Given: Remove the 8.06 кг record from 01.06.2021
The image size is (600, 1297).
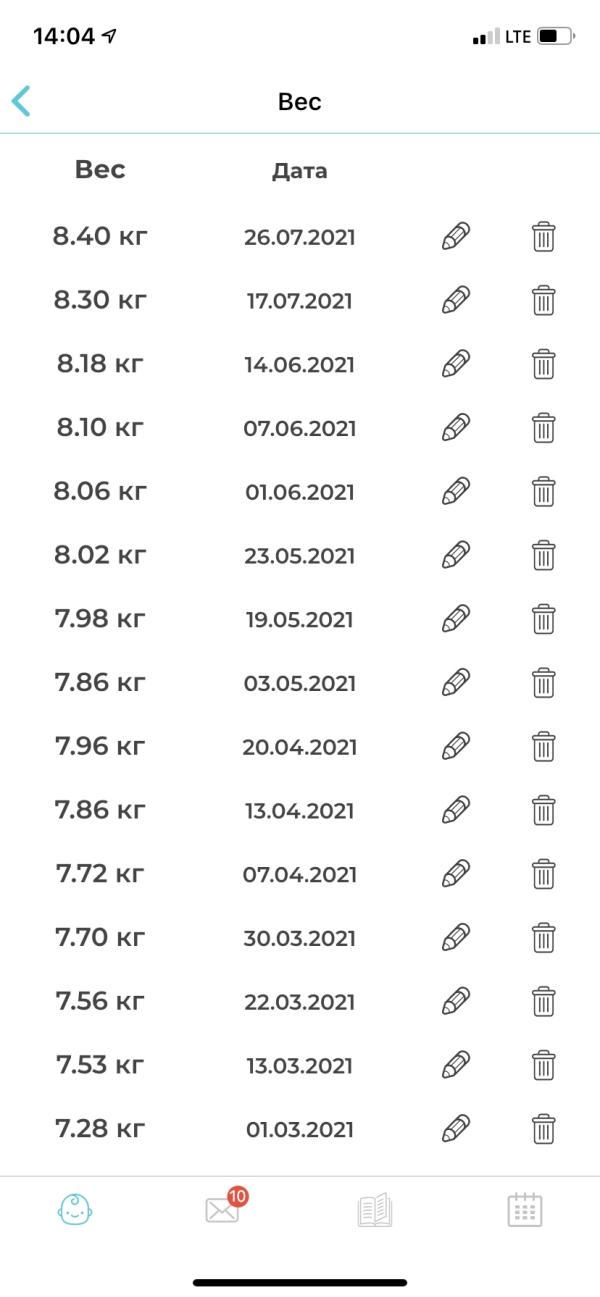Looking at the screenshot, I should [543, 491].
